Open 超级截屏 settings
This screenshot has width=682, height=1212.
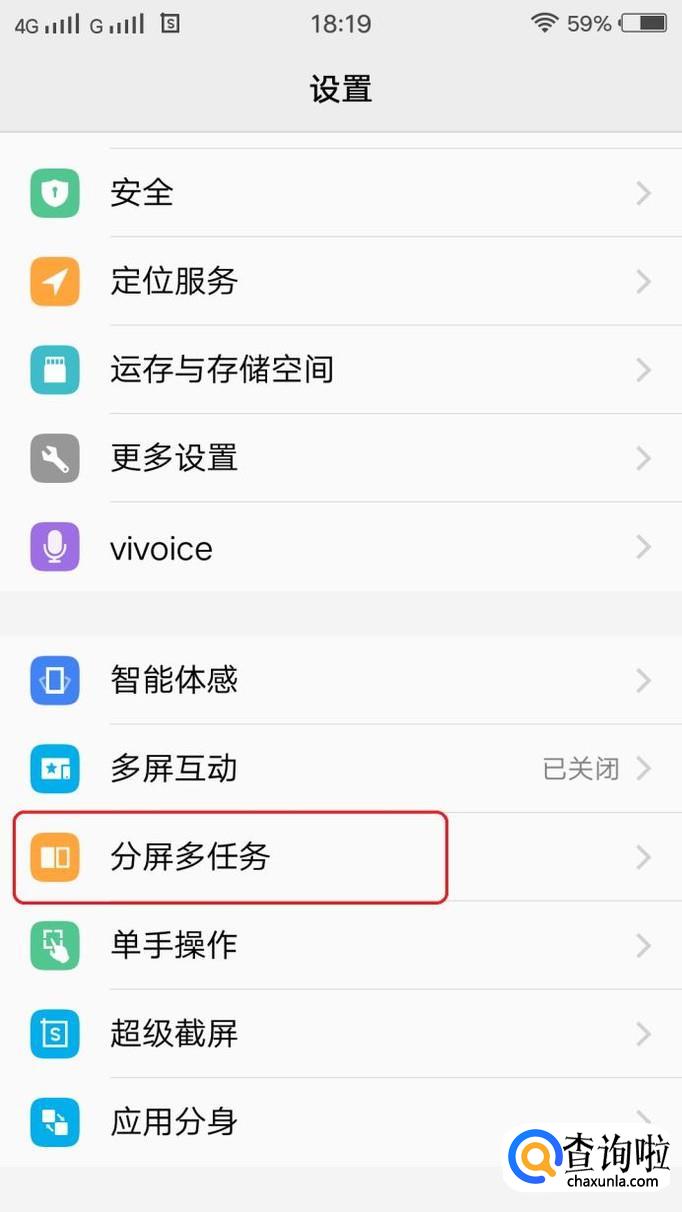[x=341, y=1033]
